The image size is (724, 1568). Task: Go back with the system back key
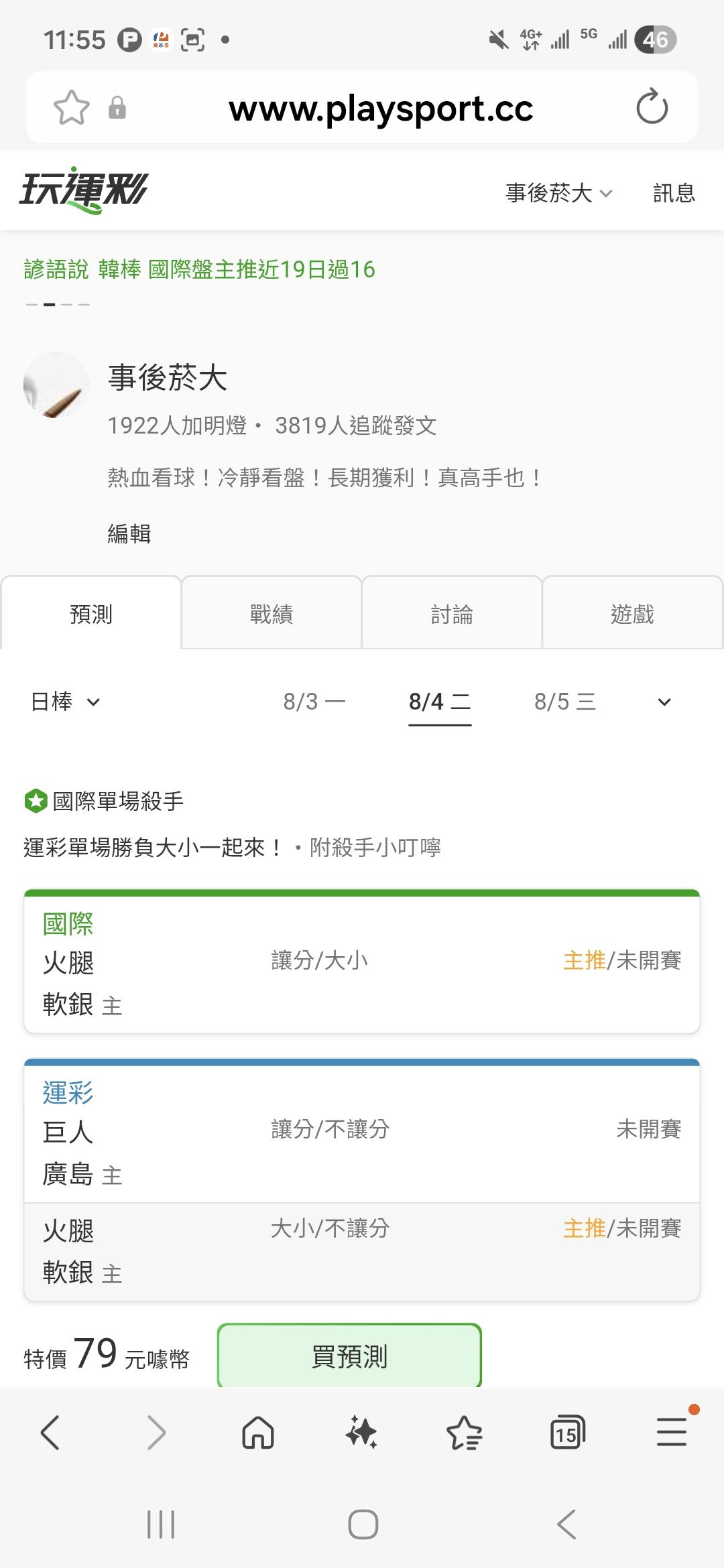click(566, 1524)
